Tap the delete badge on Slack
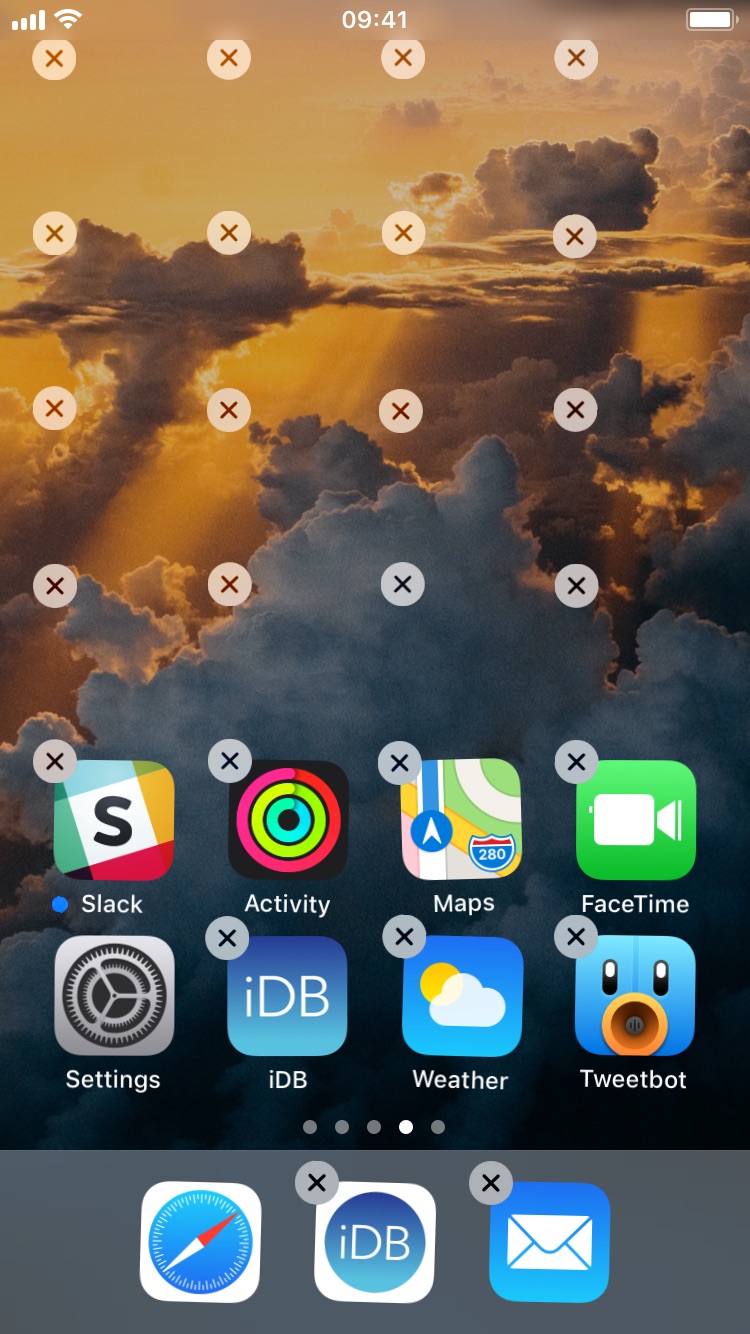 pos(55,761)
